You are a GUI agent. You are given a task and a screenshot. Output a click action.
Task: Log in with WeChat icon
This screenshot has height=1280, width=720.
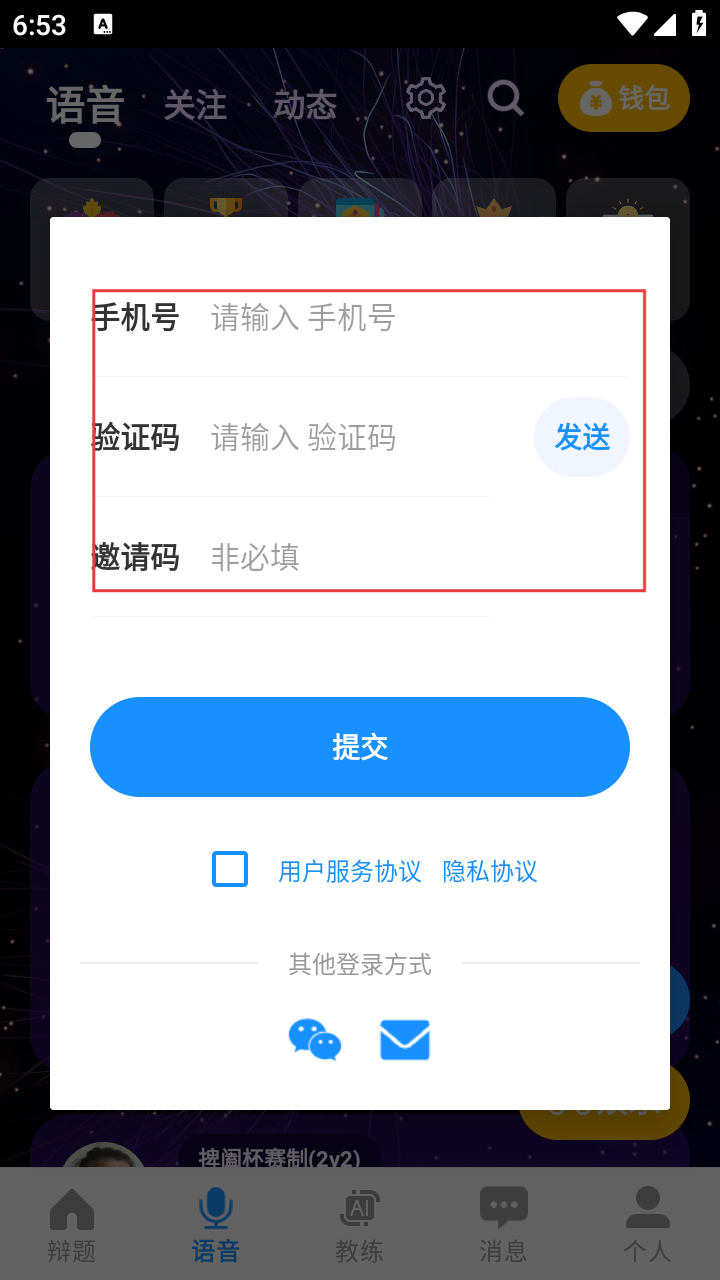tap(315, 1040)
